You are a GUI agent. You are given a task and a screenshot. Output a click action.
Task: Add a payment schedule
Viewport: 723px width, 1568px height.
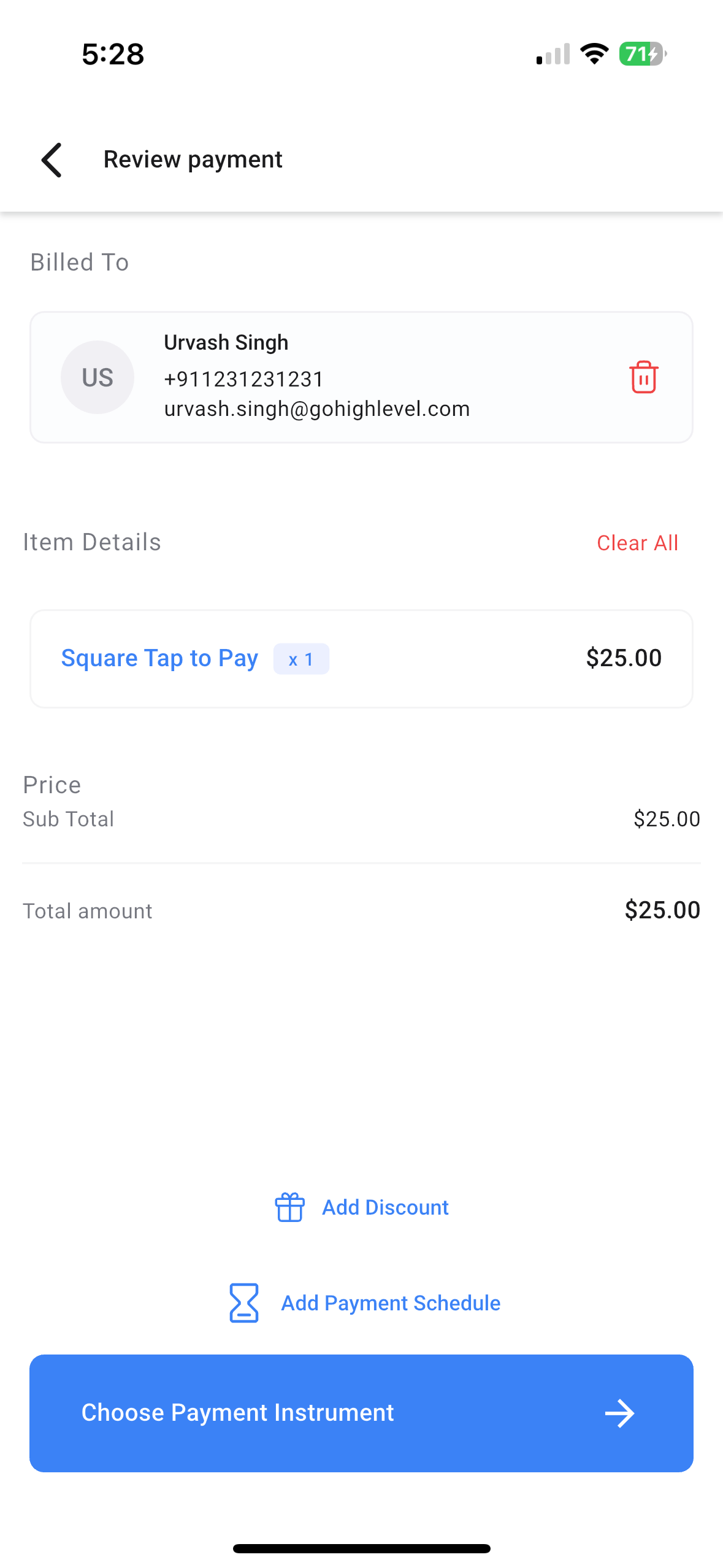364,1302
